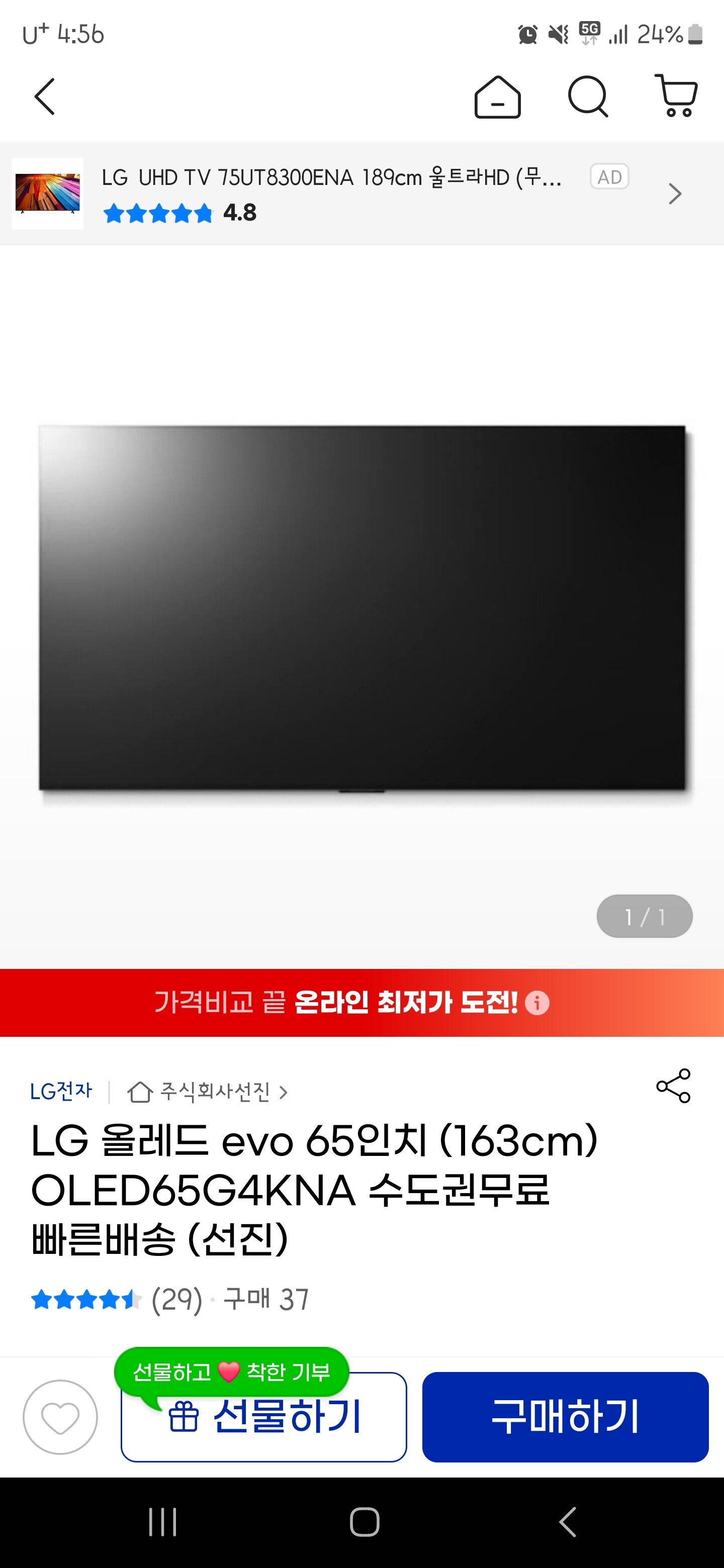Open search with the magnifier icon
The height and width of the screenshot is (1568, 724).
pyautogui.click(x=588, y=96)
